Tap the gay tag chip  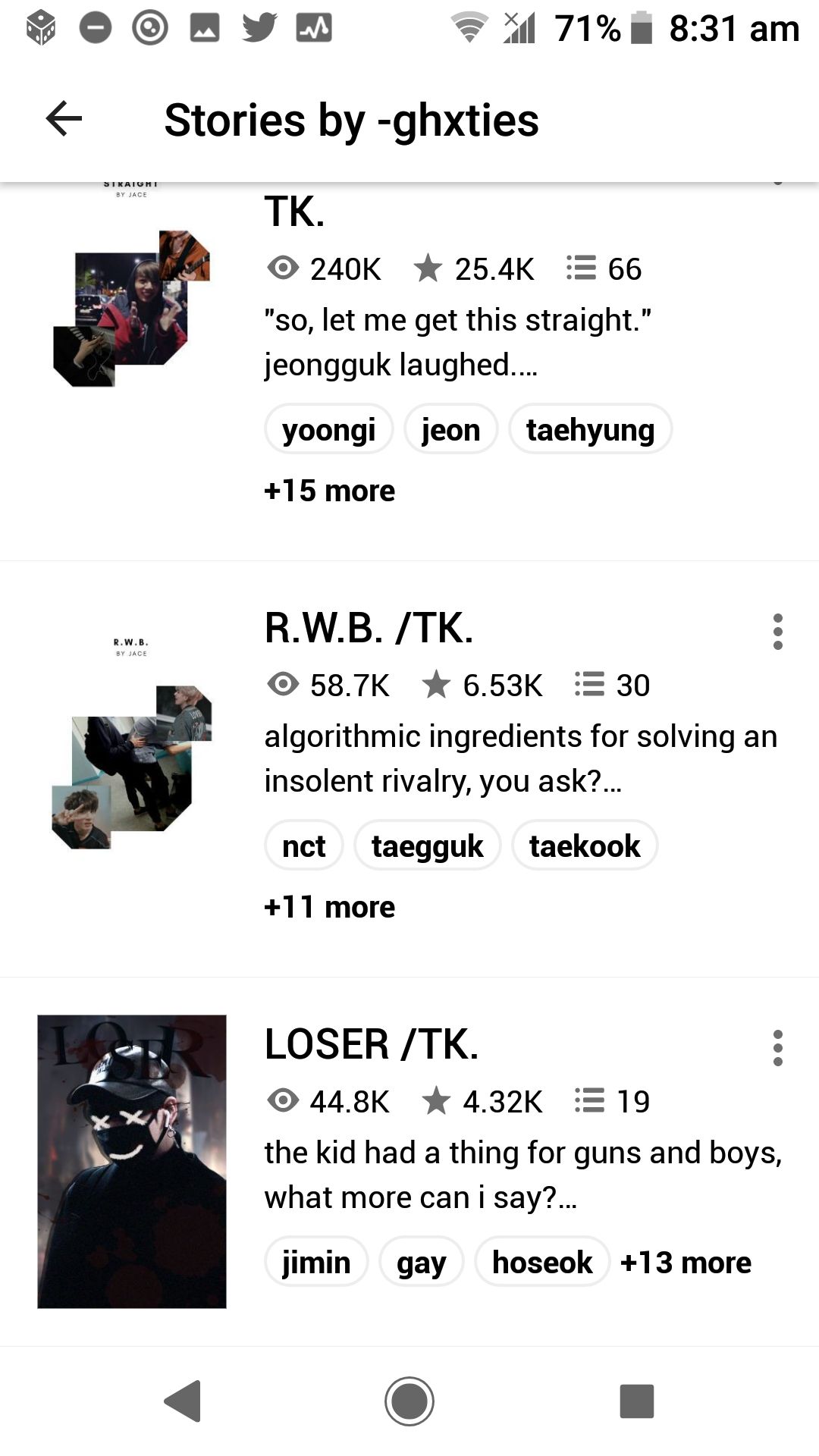pyautogui.click(x=421, y=1262)
